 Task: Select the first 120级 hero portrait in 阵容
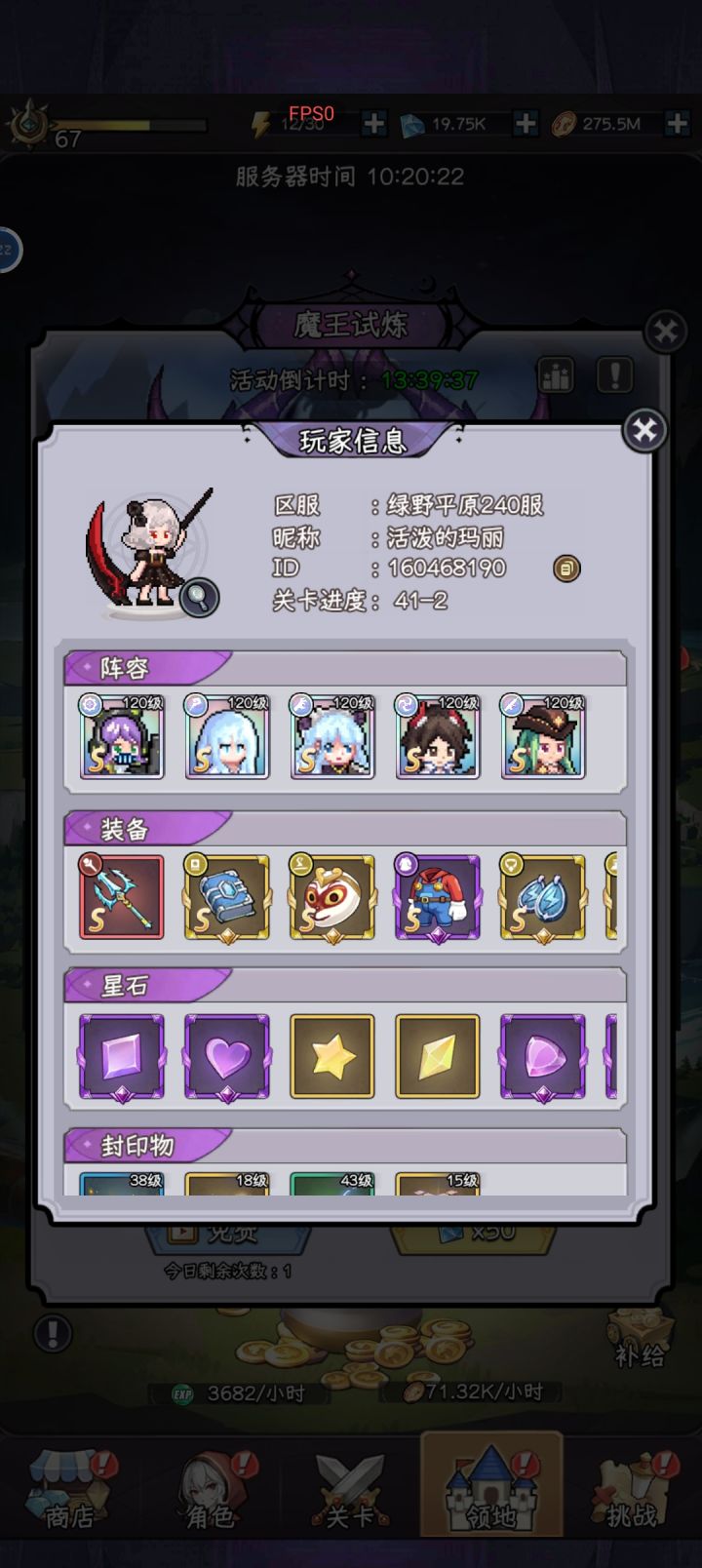tap(122, 738)
